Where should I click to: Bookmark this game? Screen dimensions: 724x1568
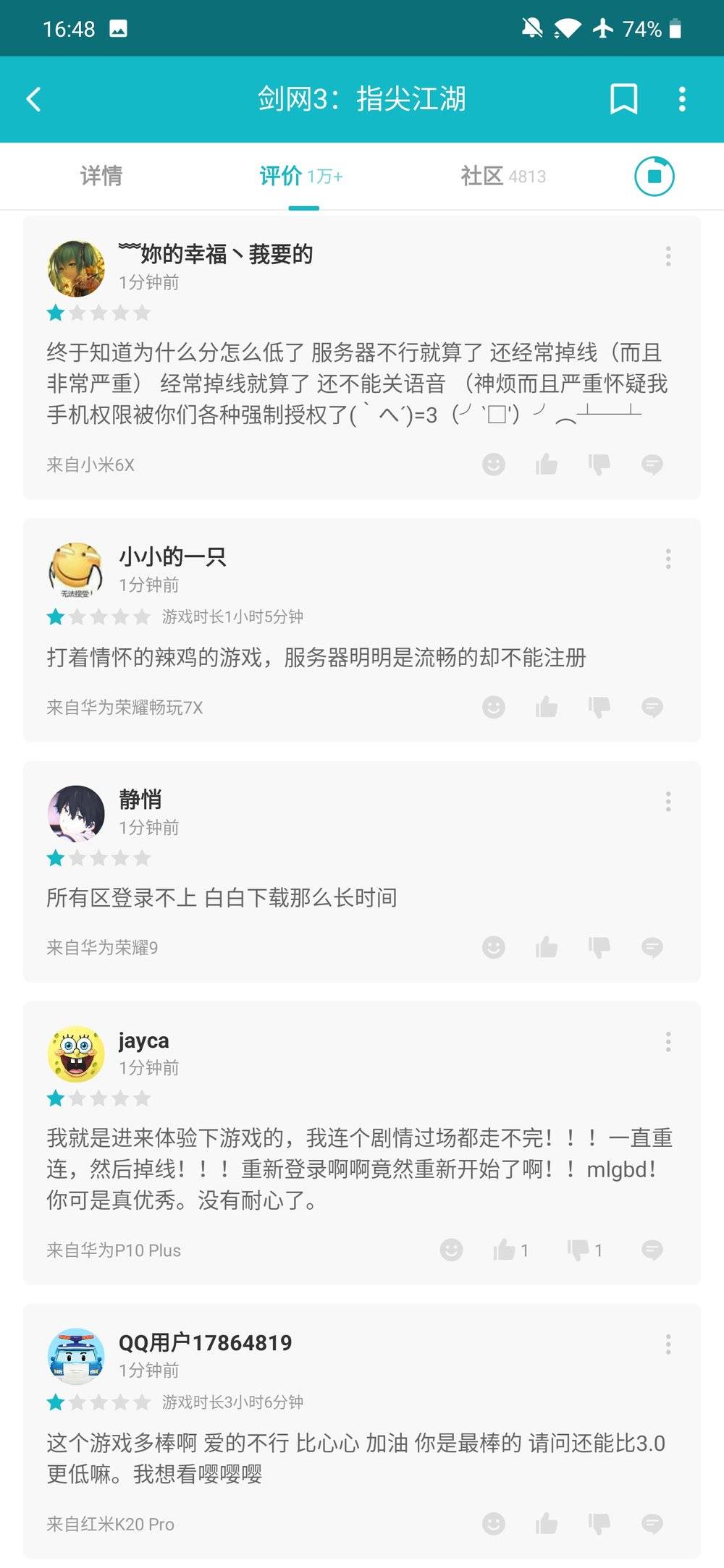point(623,99)
